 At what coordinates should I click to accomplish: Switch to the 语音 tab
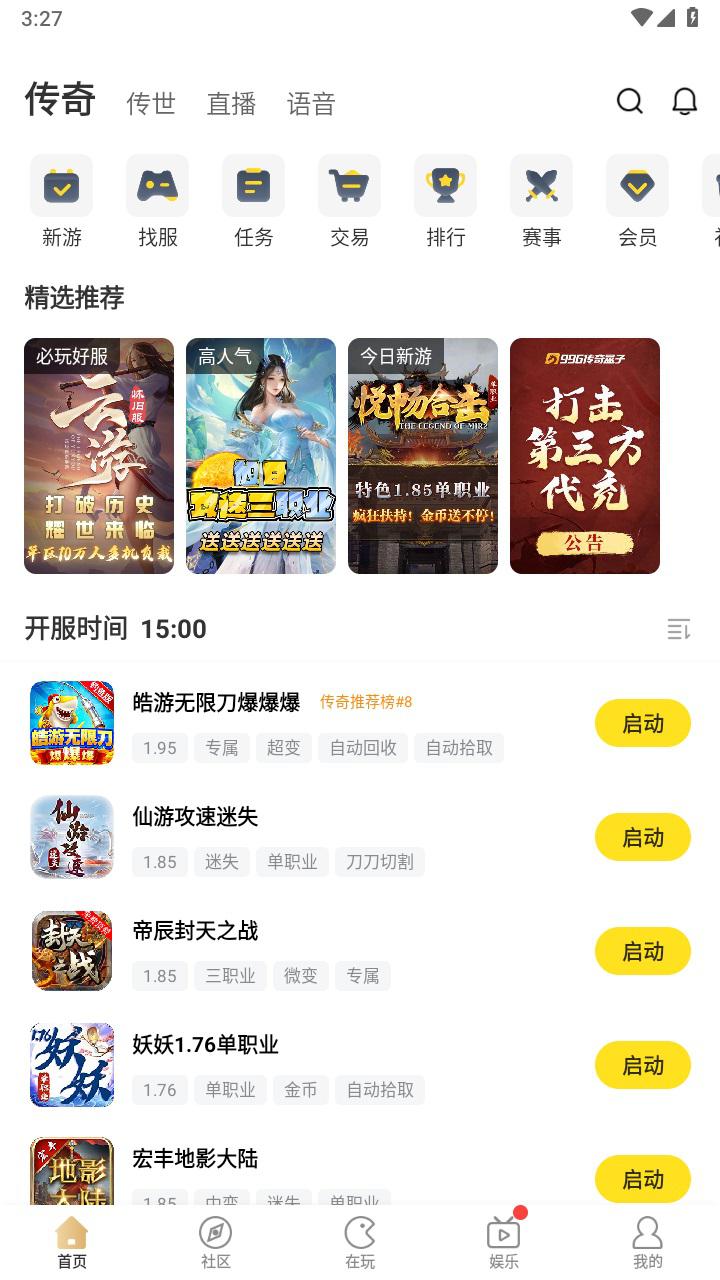[x=311, y=104]
